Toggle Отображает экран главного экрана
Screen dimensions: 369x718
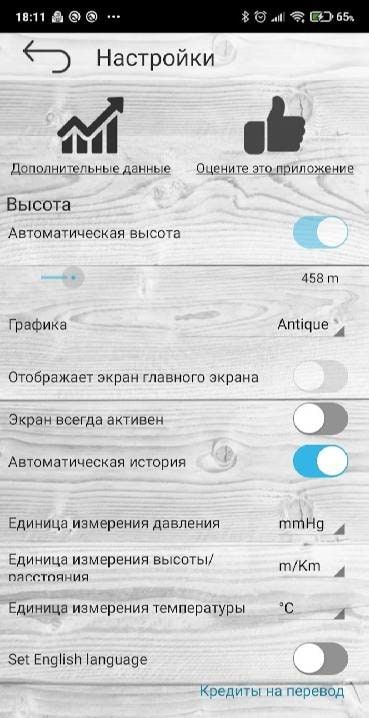(x=320, y=376)
